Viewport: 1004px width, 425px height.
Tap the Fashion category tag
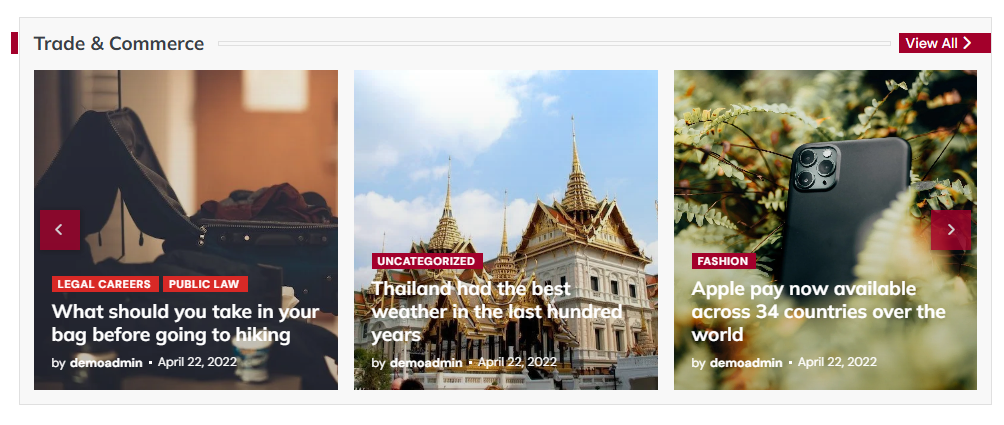722,261
